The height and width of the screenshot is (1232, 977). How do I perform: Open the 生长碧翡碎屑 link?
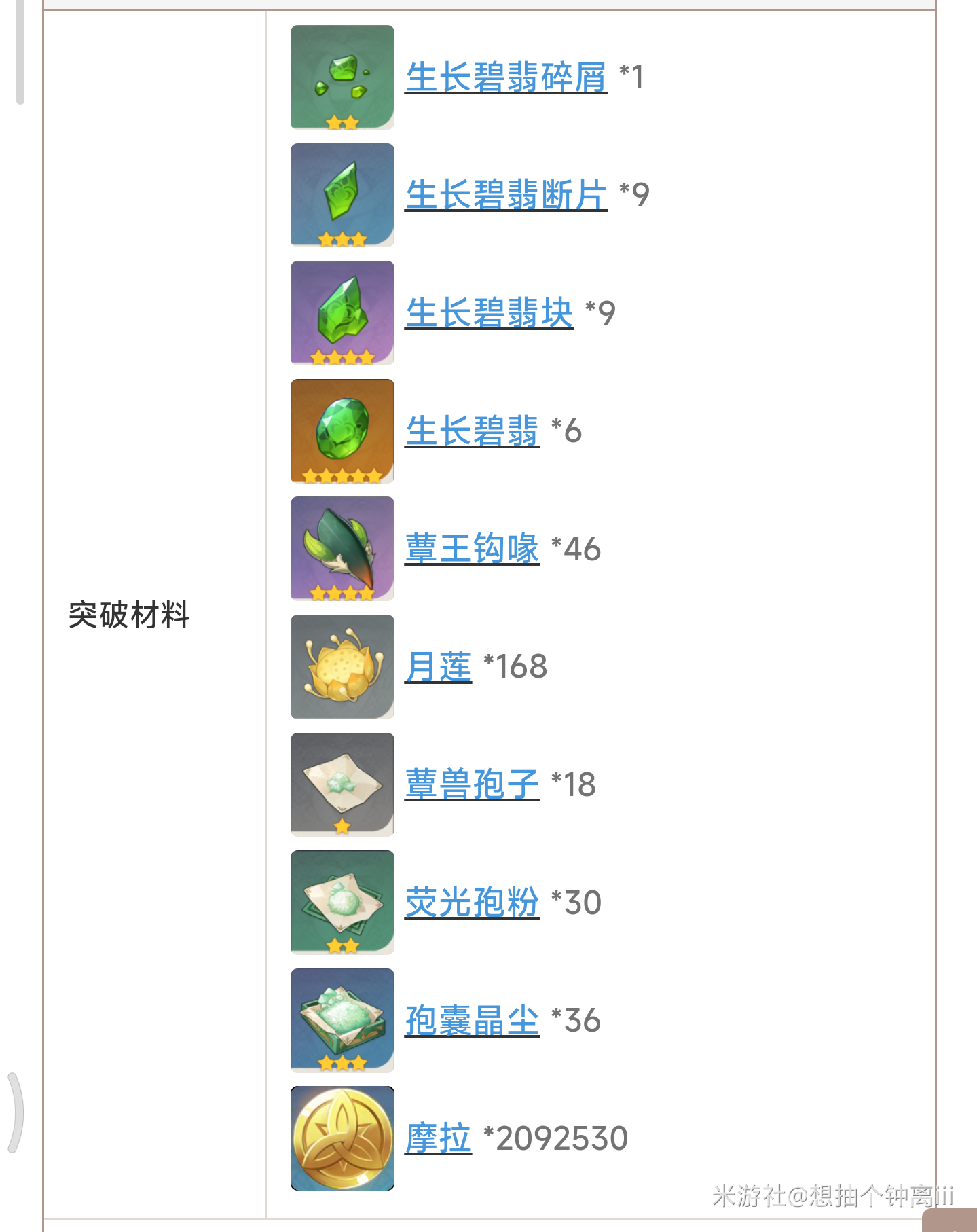tap(506, 77)
